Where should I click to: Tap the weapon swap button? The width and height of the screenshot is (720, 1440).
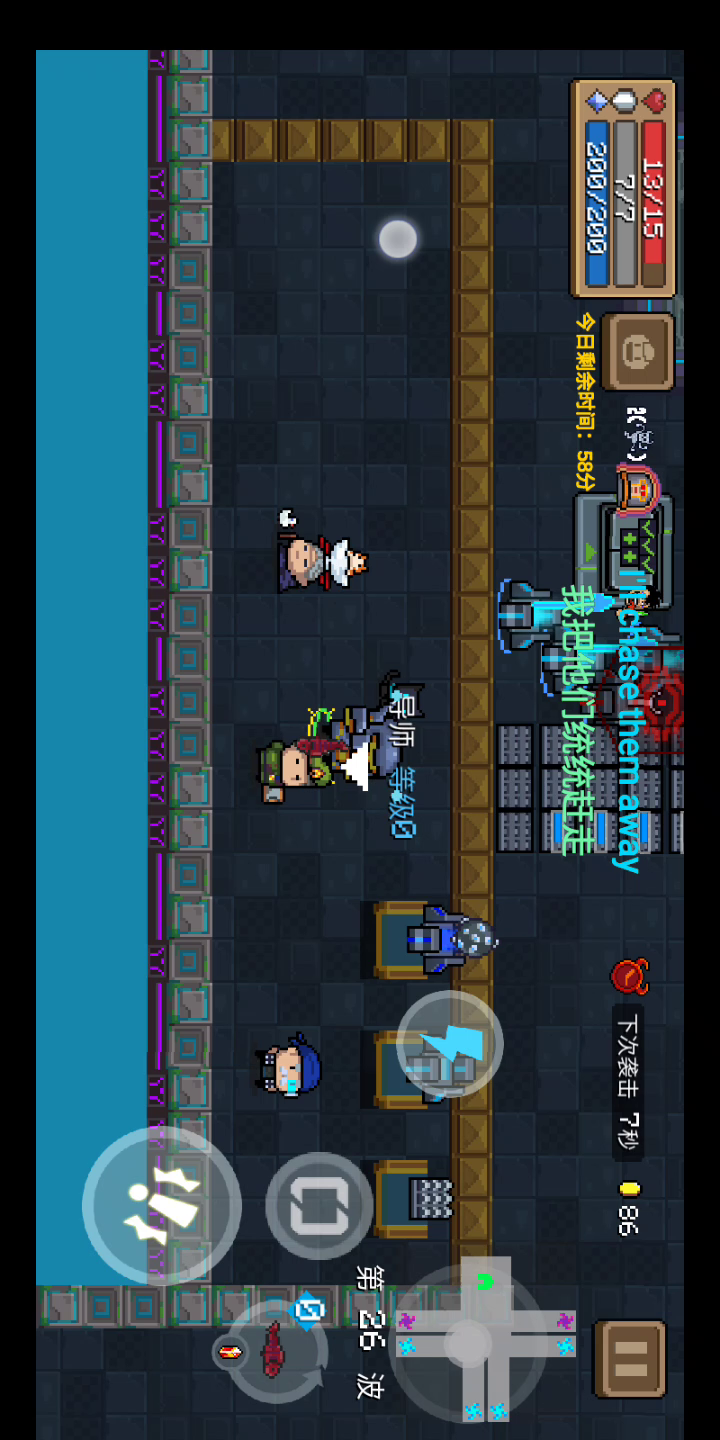coord(319,1207)
